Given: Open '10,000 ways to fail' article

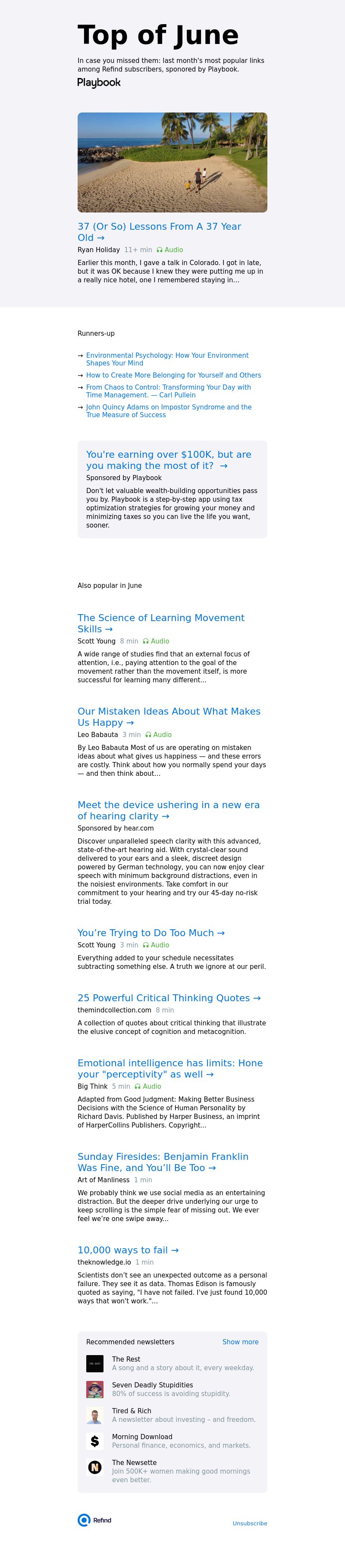Looking at the screenshot, I should pos(128,1249).
